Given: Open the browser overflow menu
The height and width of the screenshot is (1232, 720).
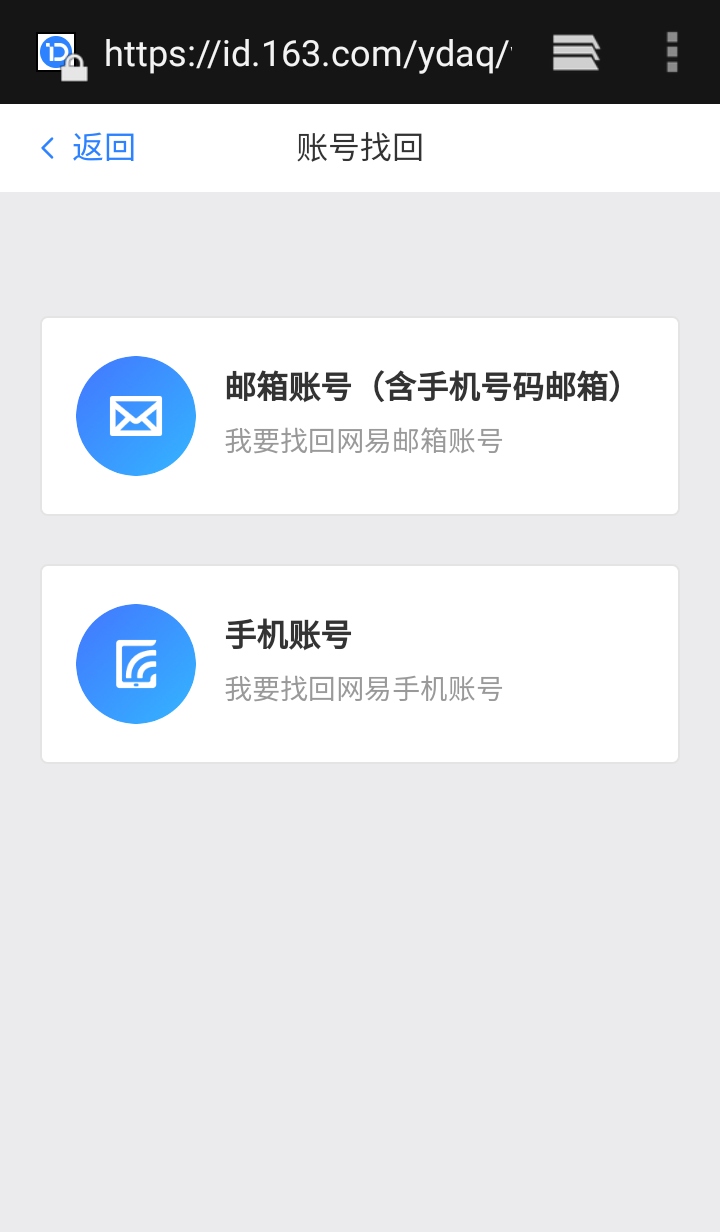Looking at the screenshot, I should click(672, 52).
